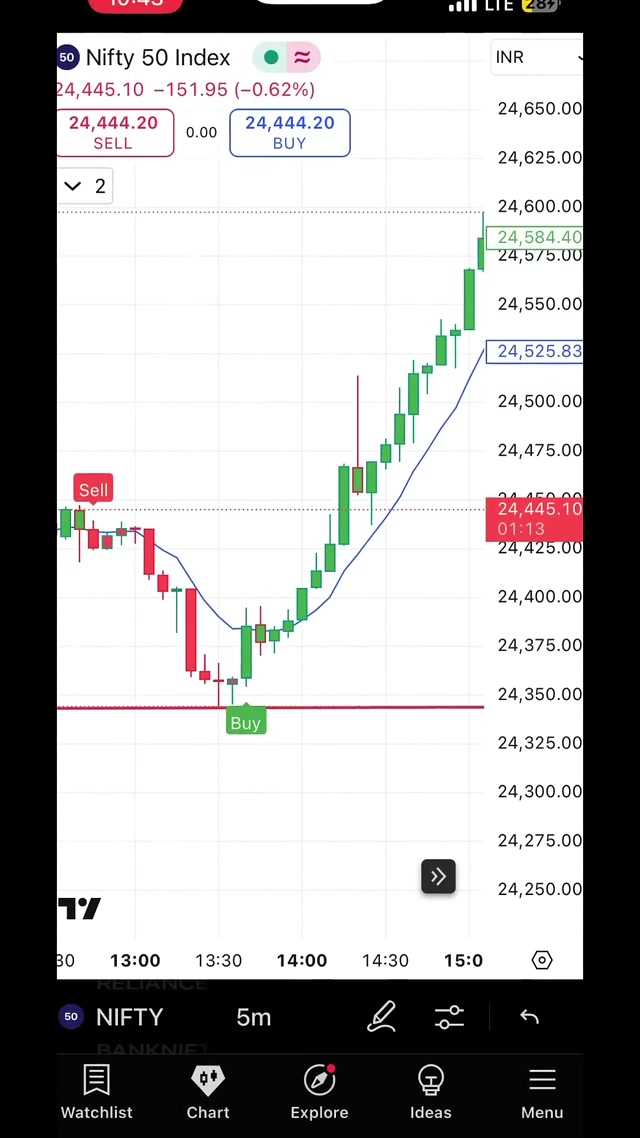Switch to the Watchlist tab
The height and width of the screenshot is (1138, 640).
coord(96,1092)
